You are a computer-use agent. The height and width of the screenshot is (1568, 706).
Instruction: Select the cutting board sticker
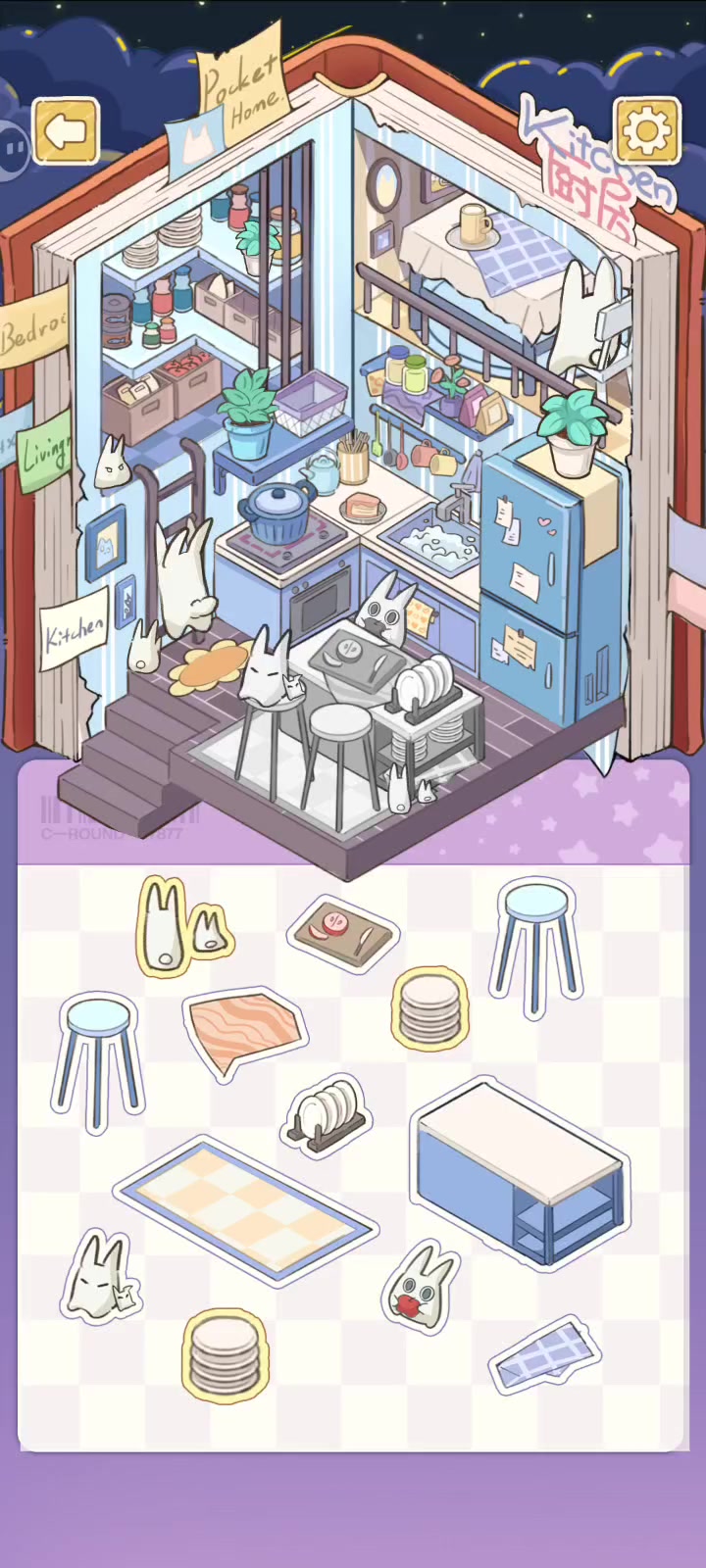343,933
